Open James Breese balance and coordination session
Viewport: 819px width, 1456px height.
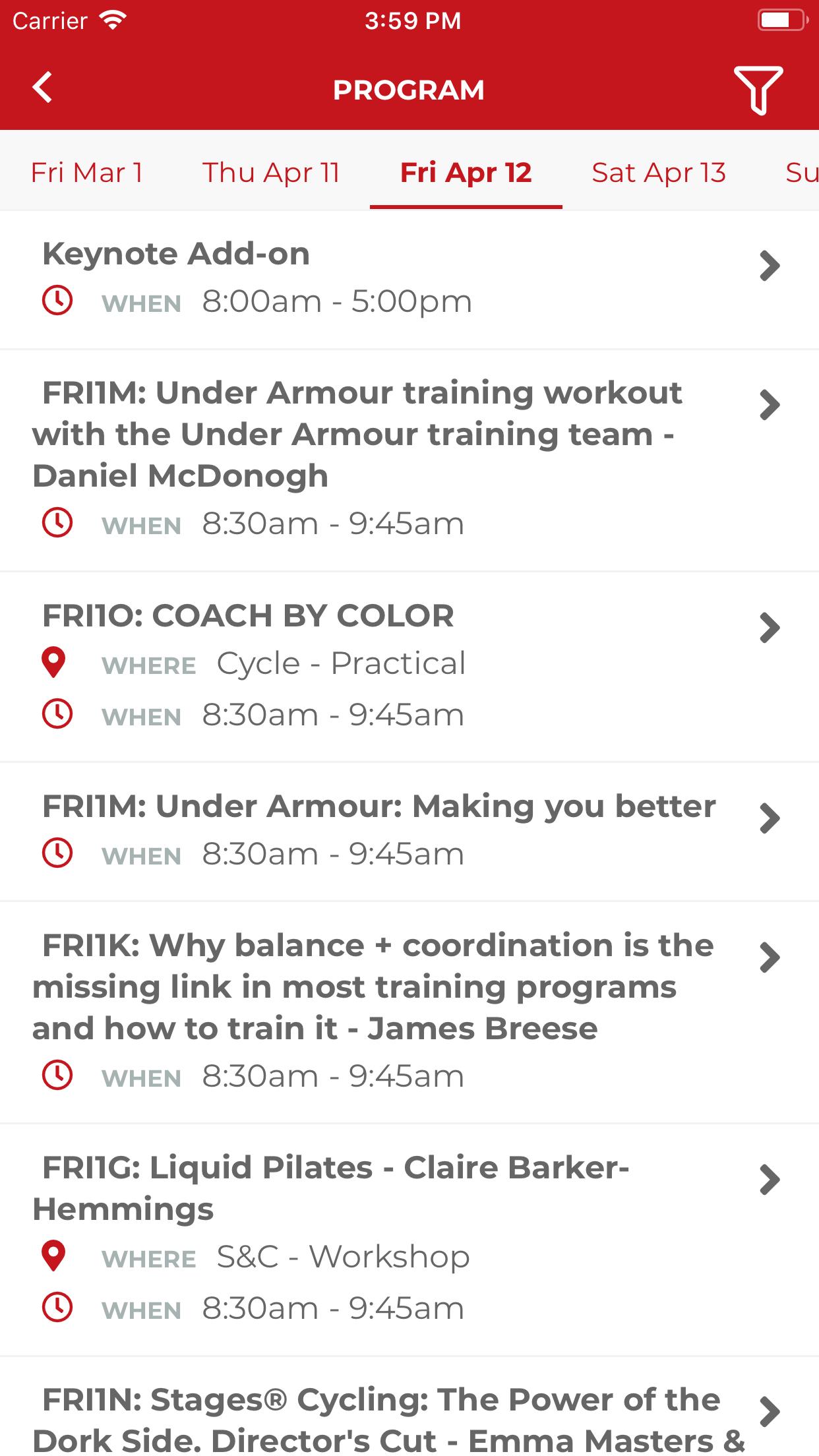pos(409,1013)
